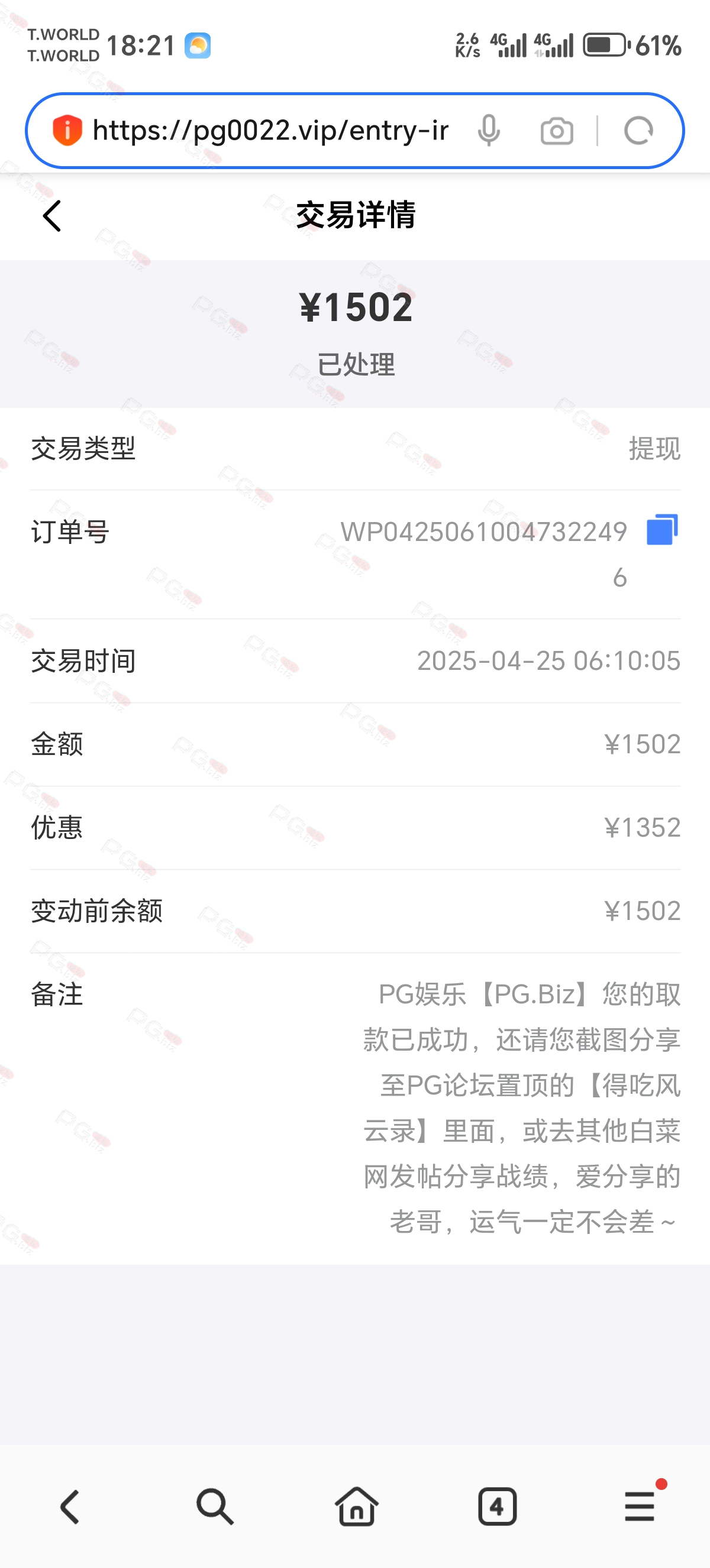
Task: Open the tab switcher showing 4 tabs
Action: (498, 1507)
